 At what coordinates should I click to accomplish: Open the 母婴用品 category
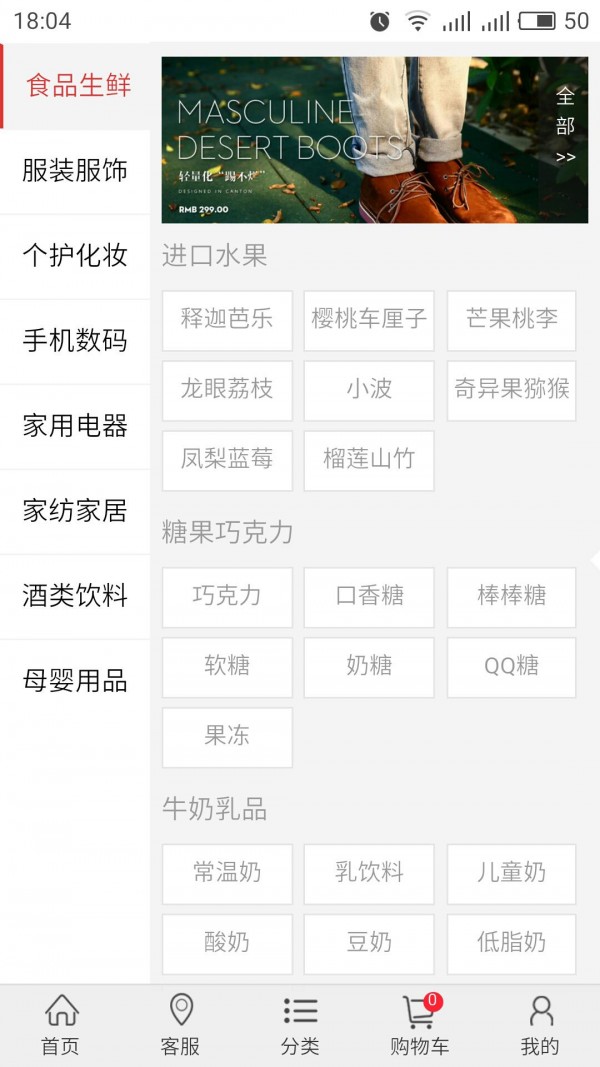[x=75, y=681]
